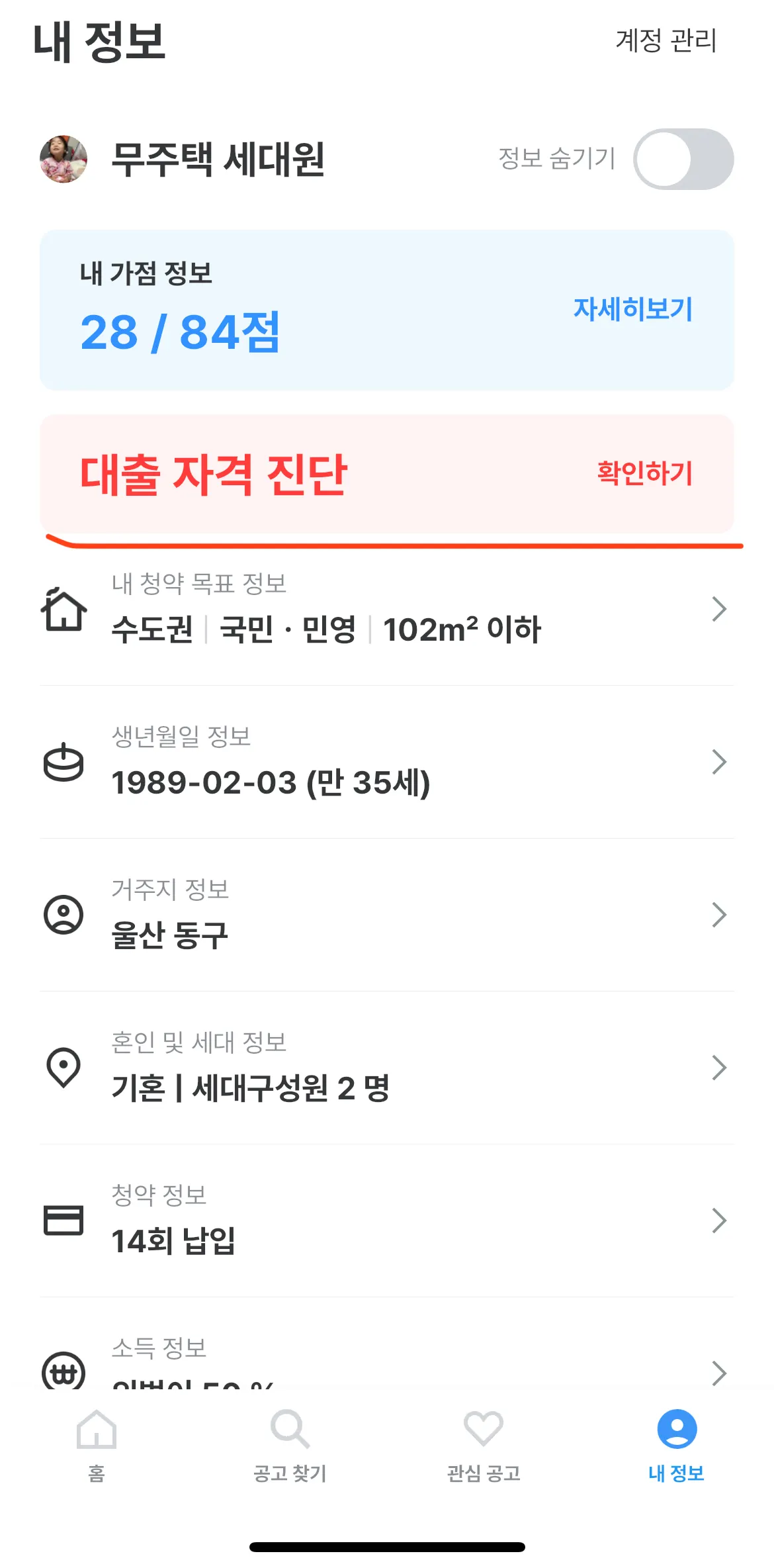Toggle the 정보 숨기기 switch
The image size is (774, 1568).
(x=683, y=159)
